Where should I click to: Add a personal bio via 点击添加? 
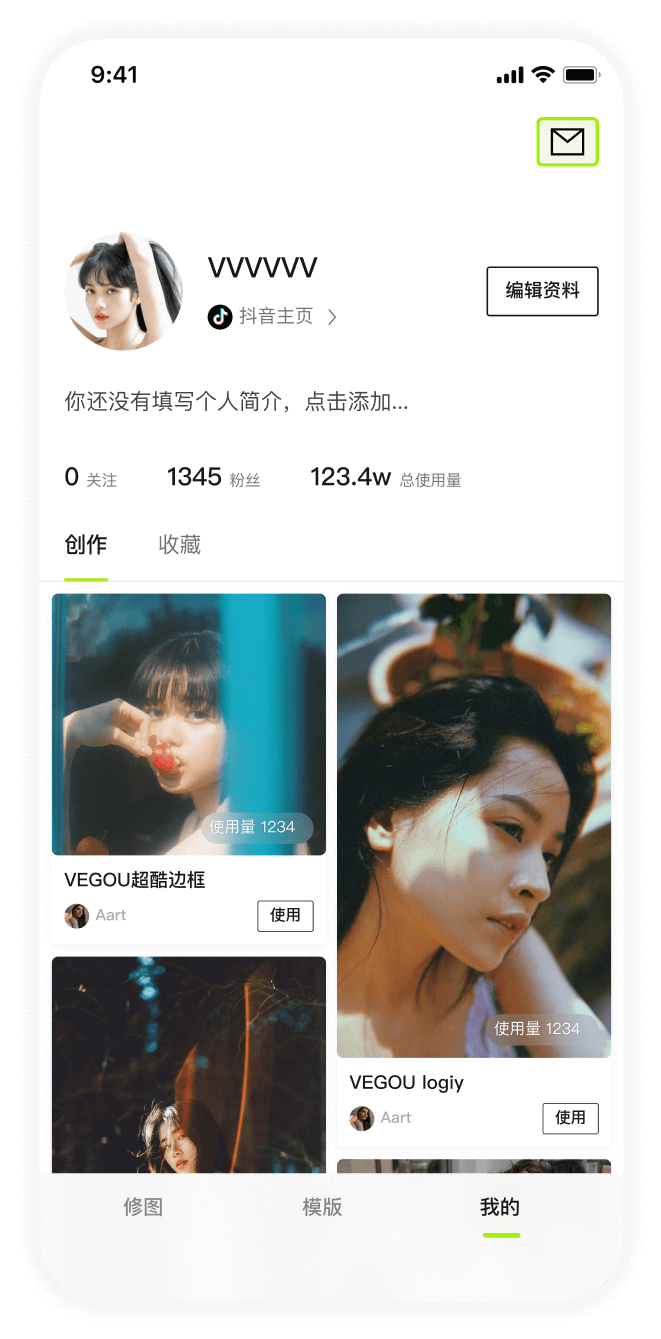click(x=236, y=402)
